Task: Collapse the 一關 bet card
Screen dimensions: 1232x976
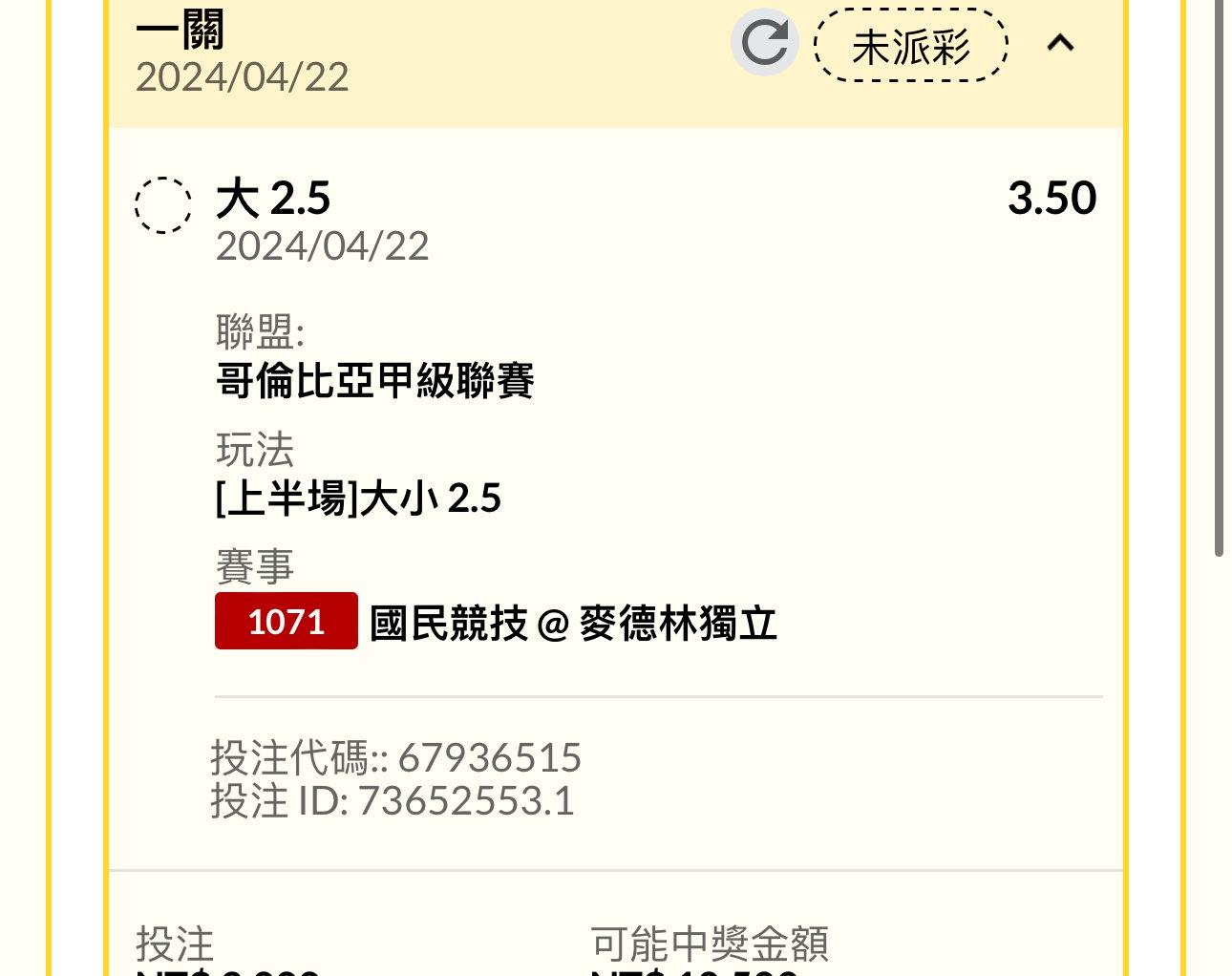Action: click(1060, 43)
